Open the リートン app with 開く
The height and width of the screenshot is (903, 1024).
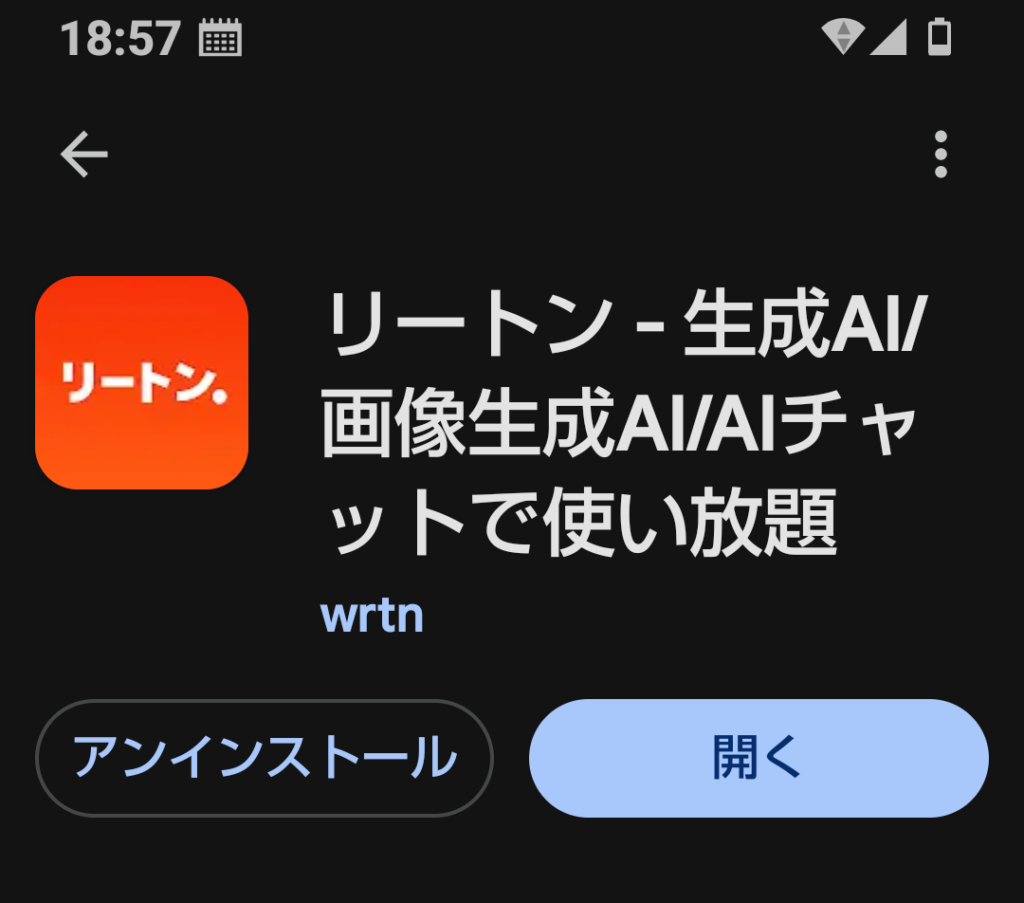[x=758, y=758]
